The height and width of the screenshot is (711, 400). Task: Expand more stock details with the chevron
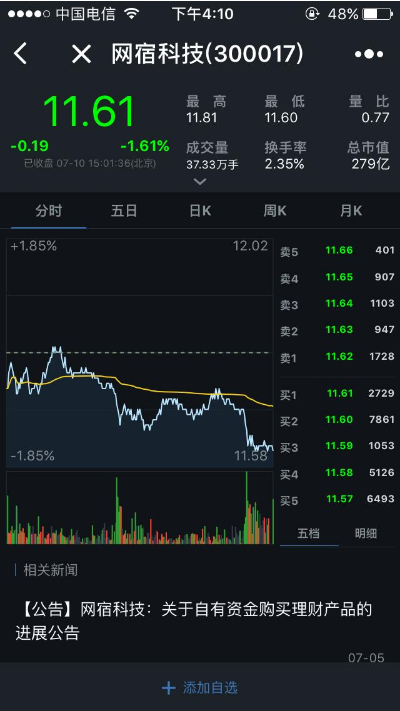point(200,181)
